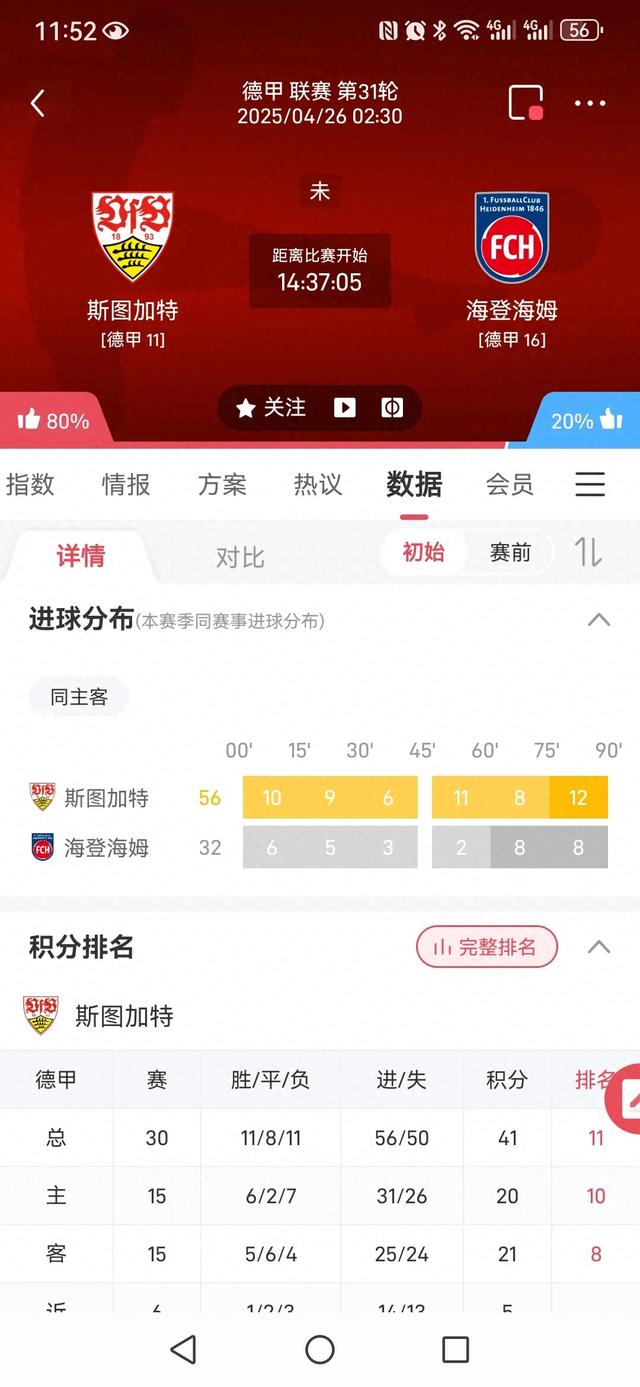Open the 方案 tab
The height and width of the screenshot is (1387, 640).
tap(222, 485)
